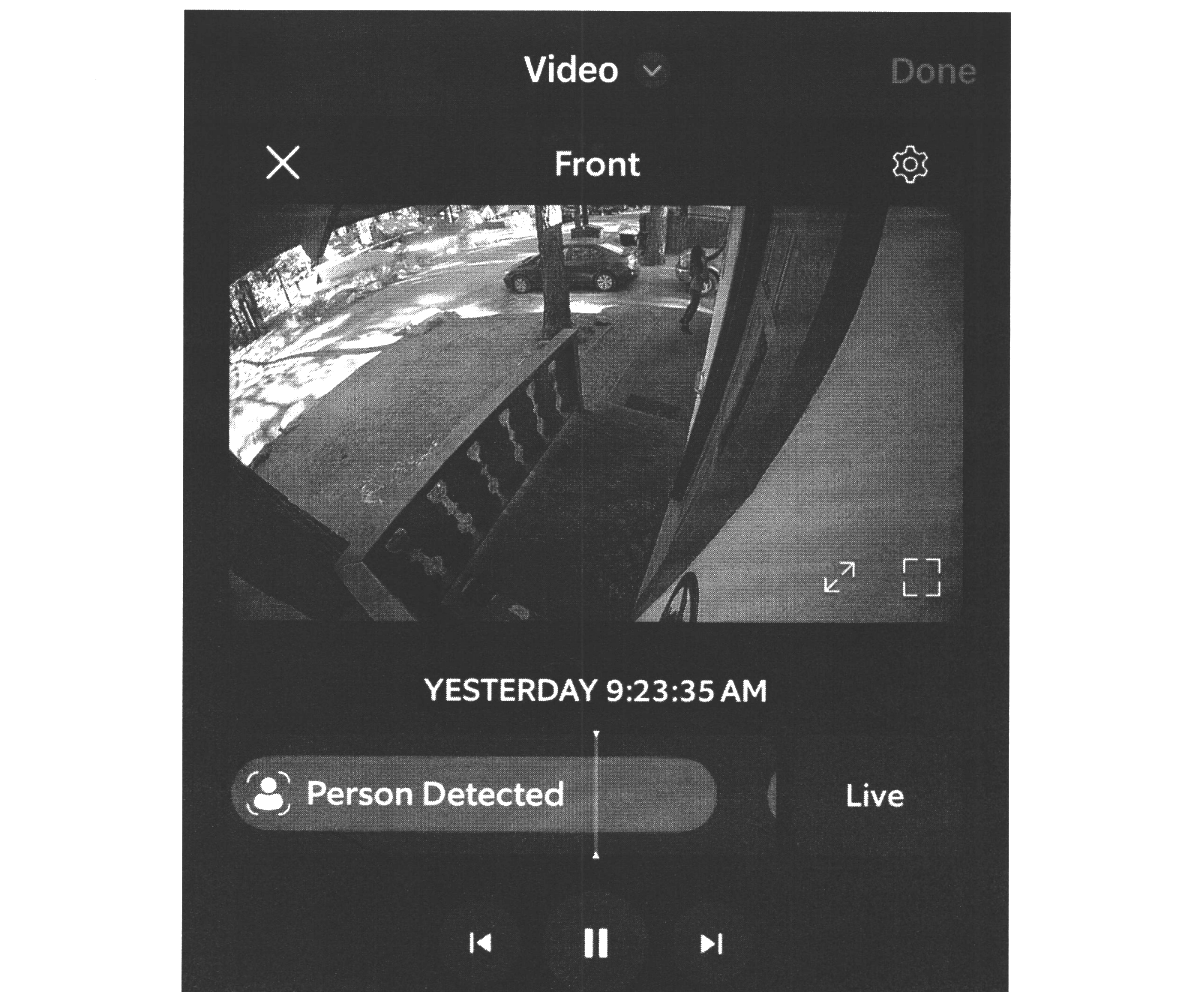Expand the Video dropdown
The image size is (1190, 992).
tap(652, 71)
